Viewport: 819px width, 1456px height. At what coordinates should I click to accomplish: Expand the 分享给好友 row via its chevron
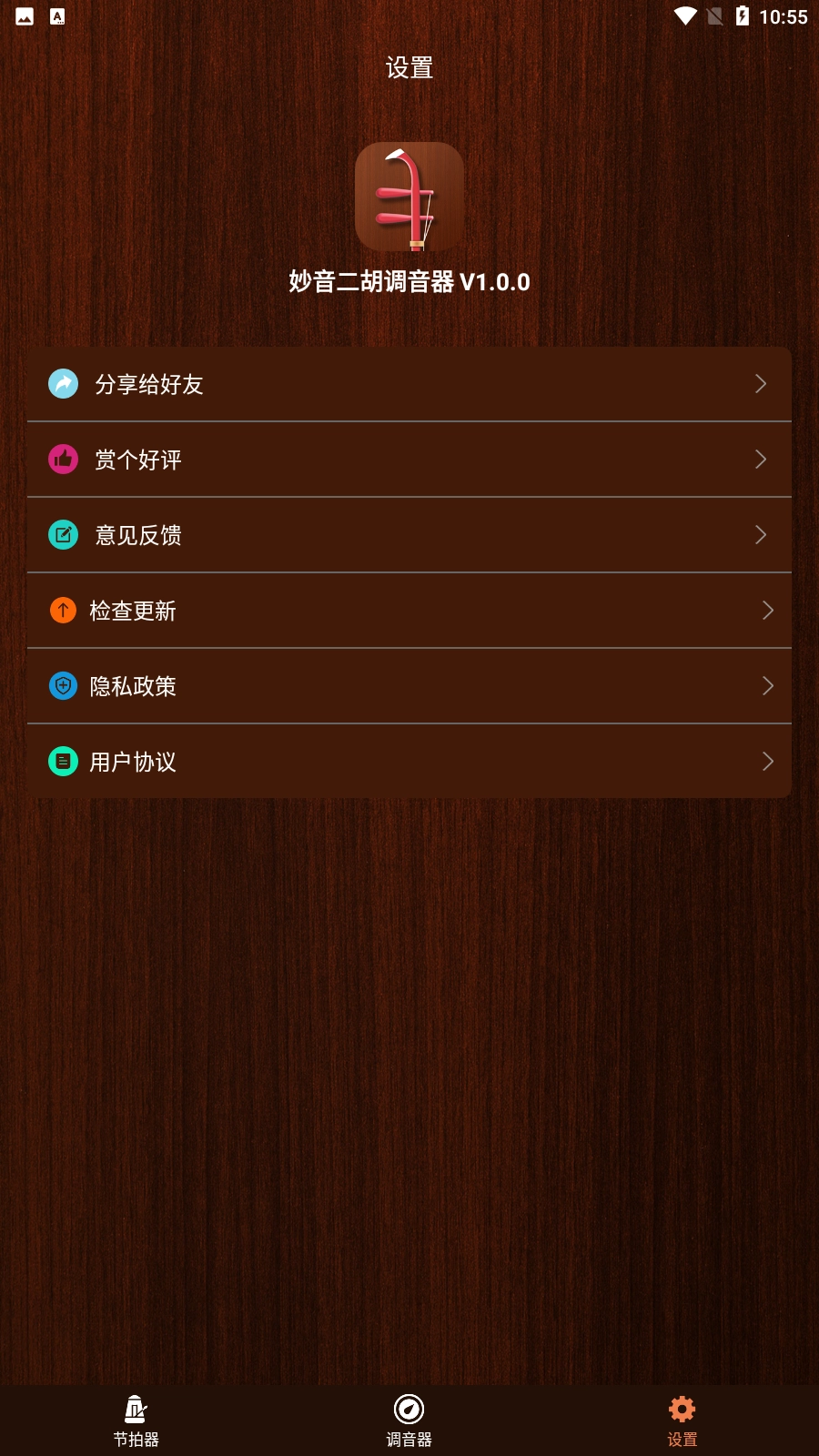[x=761, y=384]
